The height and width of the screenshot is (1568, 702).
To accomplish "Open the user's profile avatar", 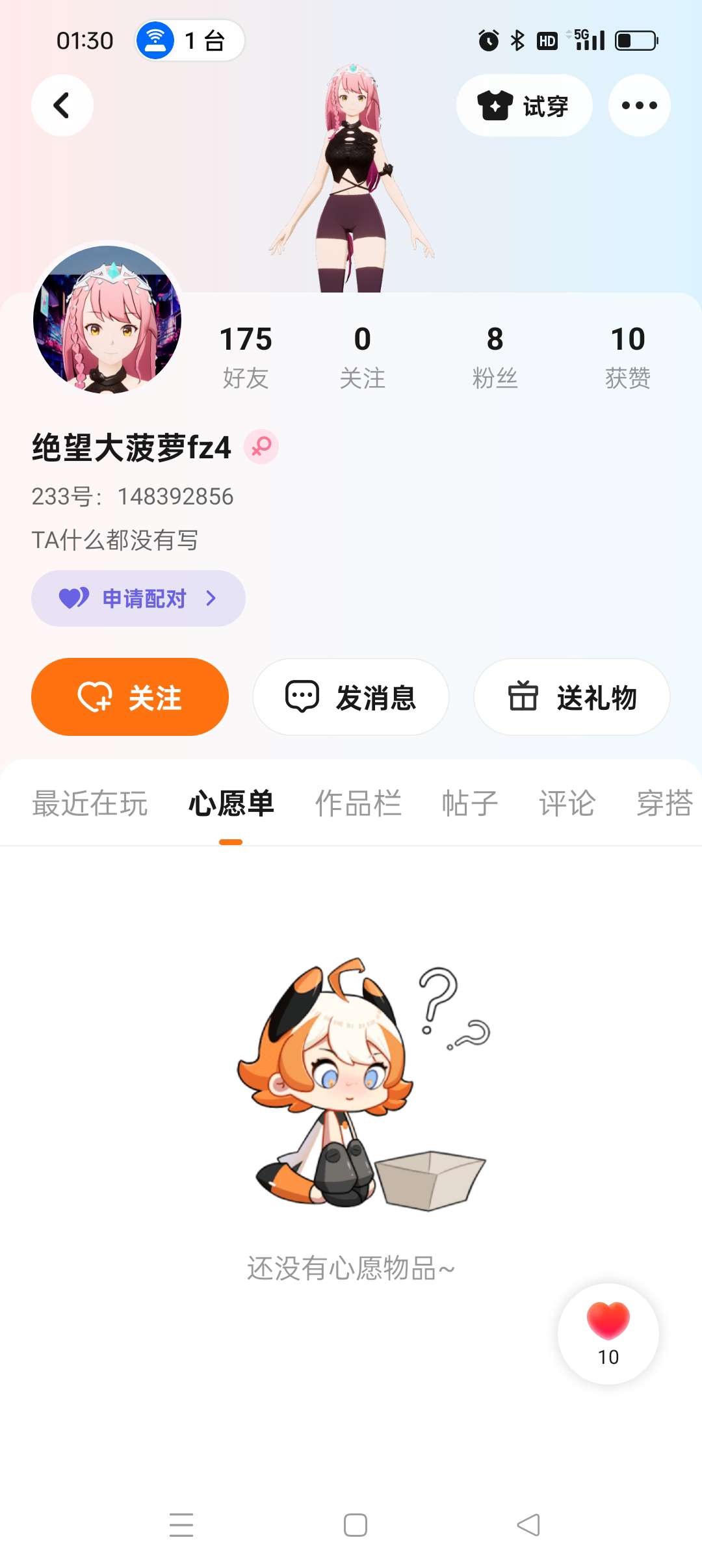I will coord(107,319).
